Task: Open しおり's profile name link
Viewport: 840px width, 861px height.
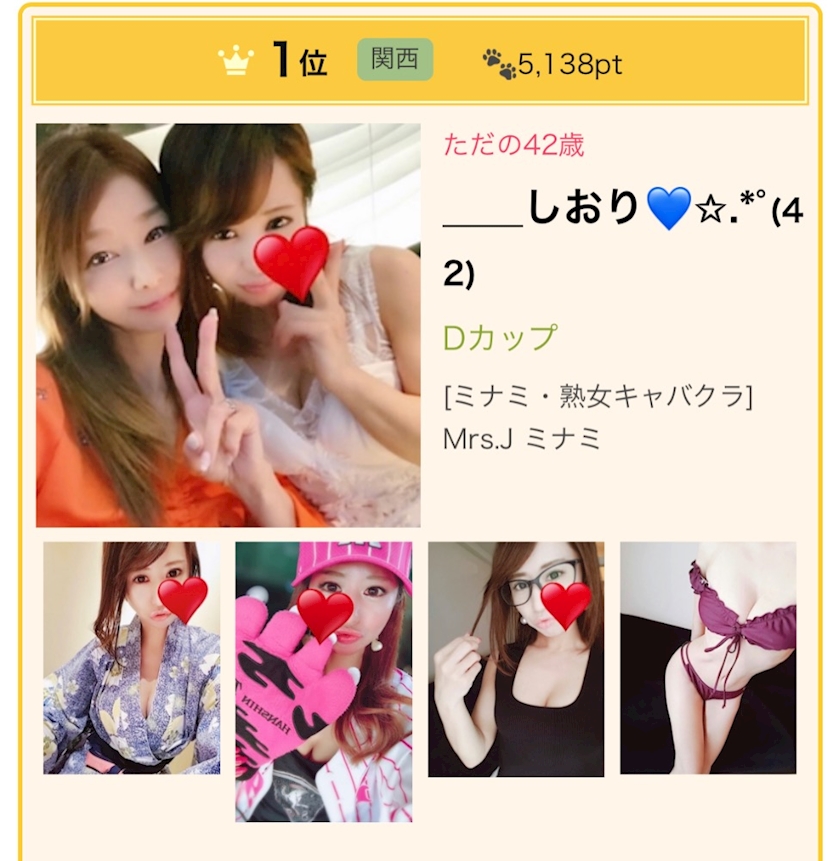Action: pos(623,237)
